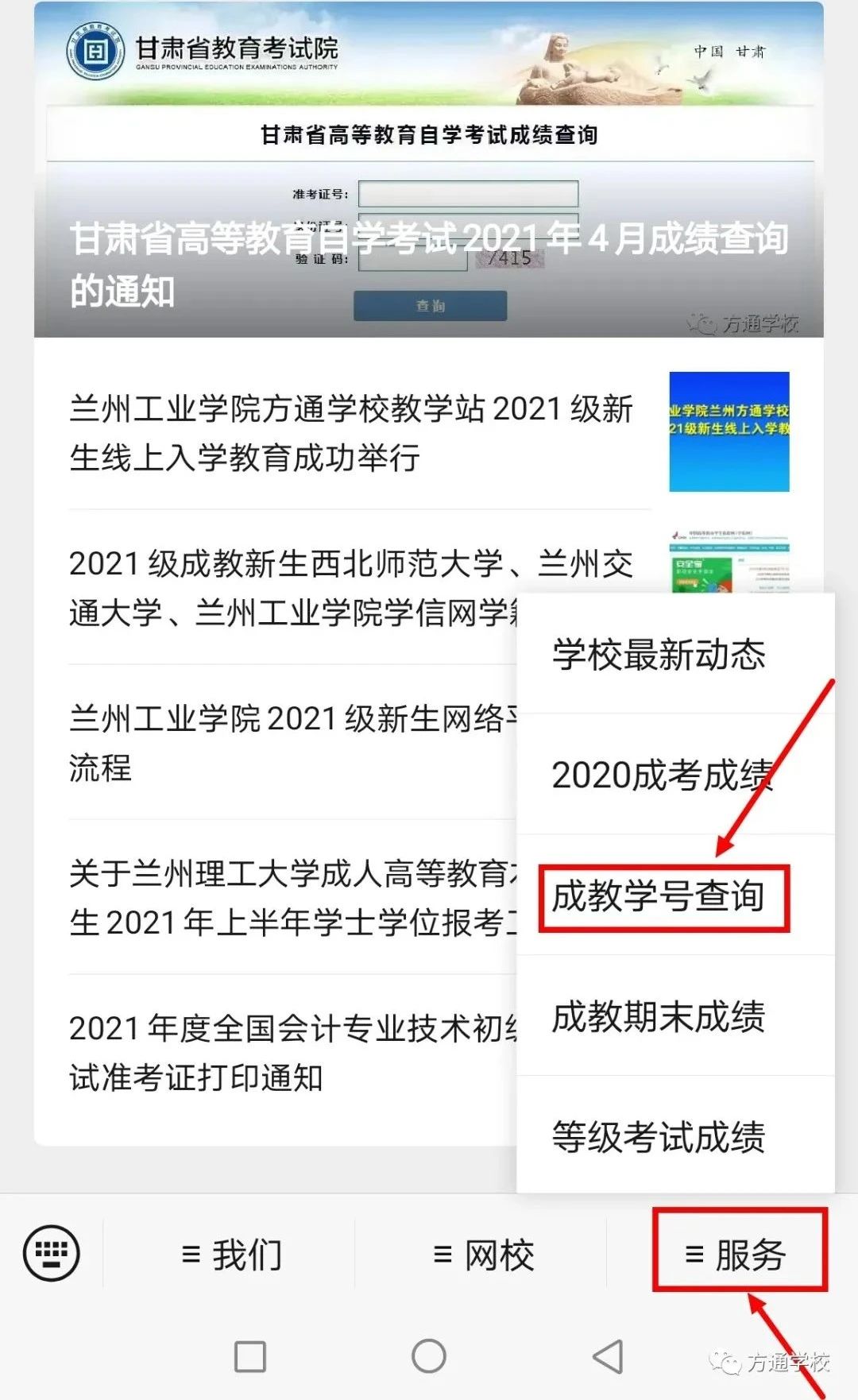
Task: Choose 成教期末成绩 in the service menu
Action: [x=659, y=1017]
